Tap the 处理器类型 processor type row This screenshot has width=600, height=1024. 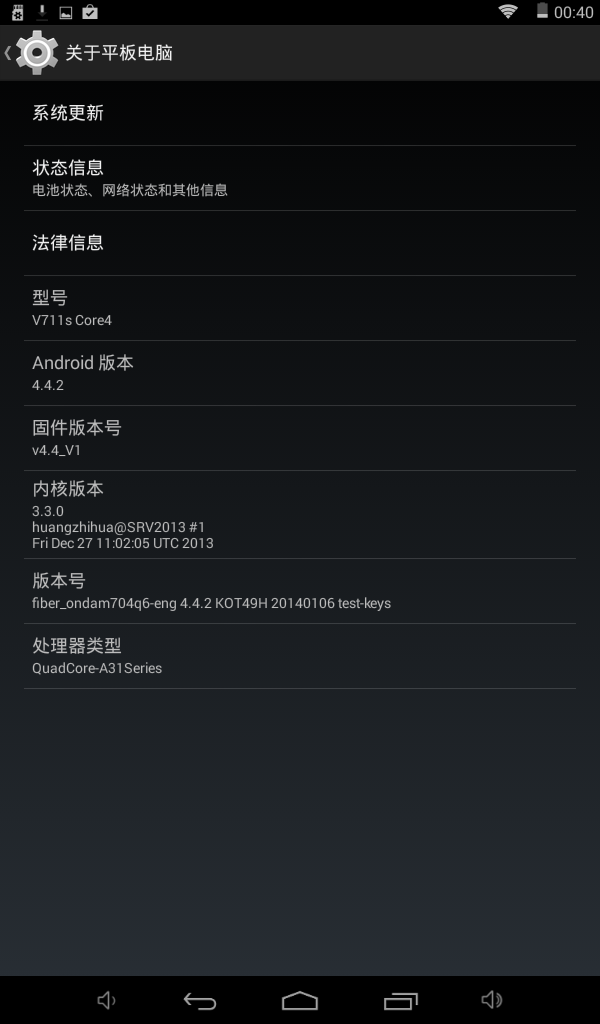coord(300,656)
